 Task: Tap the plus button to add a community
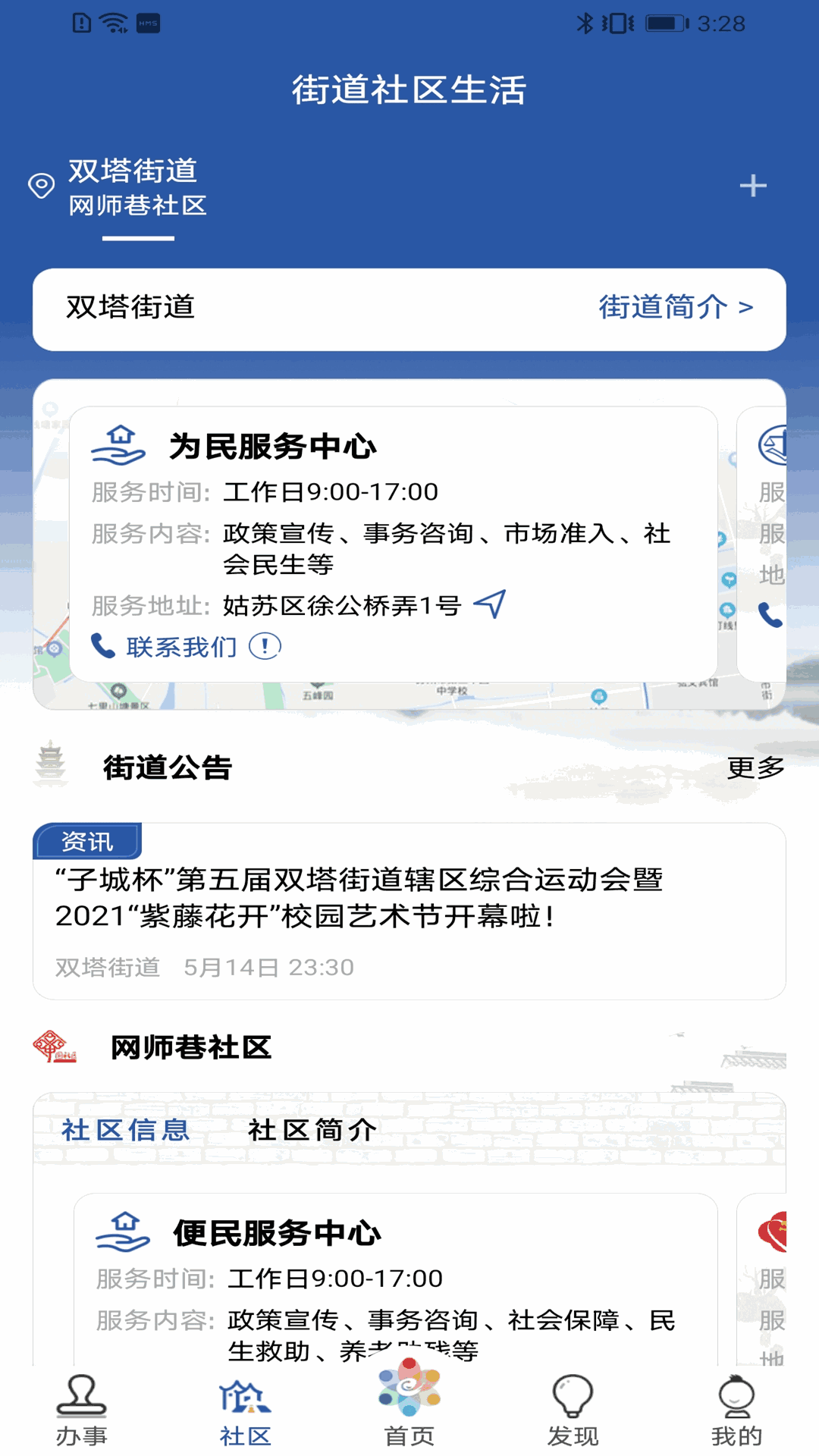click(752, 184)
